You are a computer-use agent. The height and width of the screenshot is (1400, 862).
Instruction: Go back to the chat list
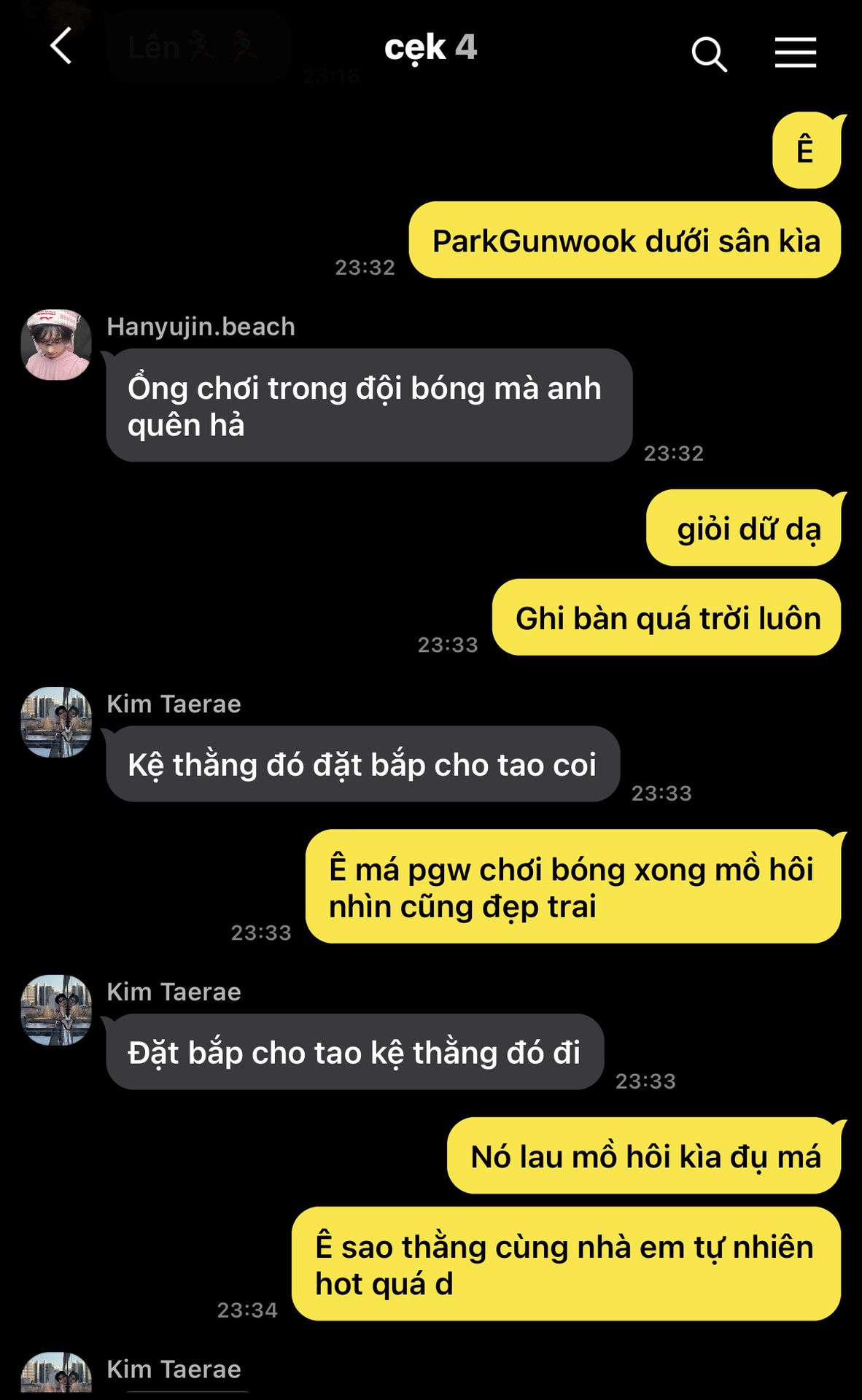[x=61, y=47]
